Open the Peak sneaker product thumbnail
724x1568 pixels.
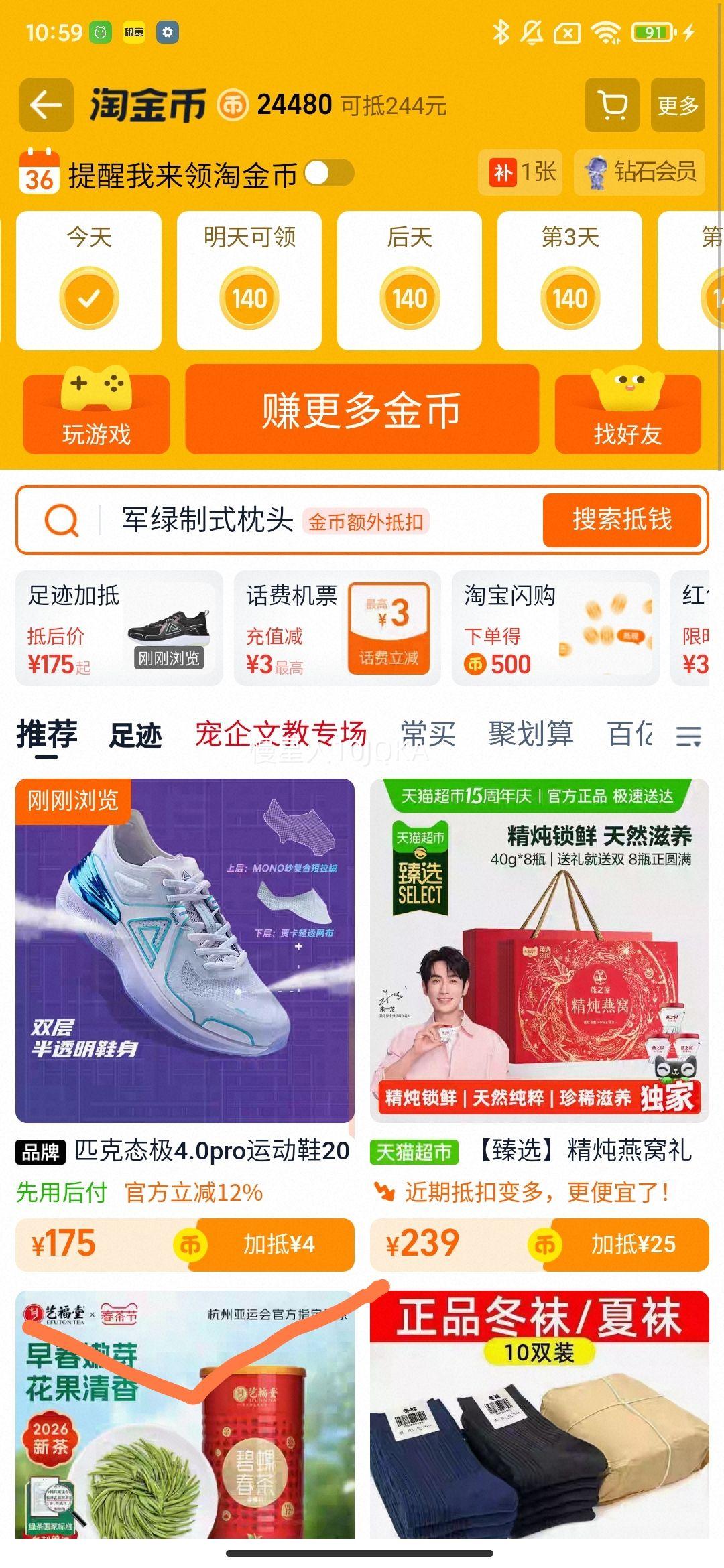click(181, 938)
